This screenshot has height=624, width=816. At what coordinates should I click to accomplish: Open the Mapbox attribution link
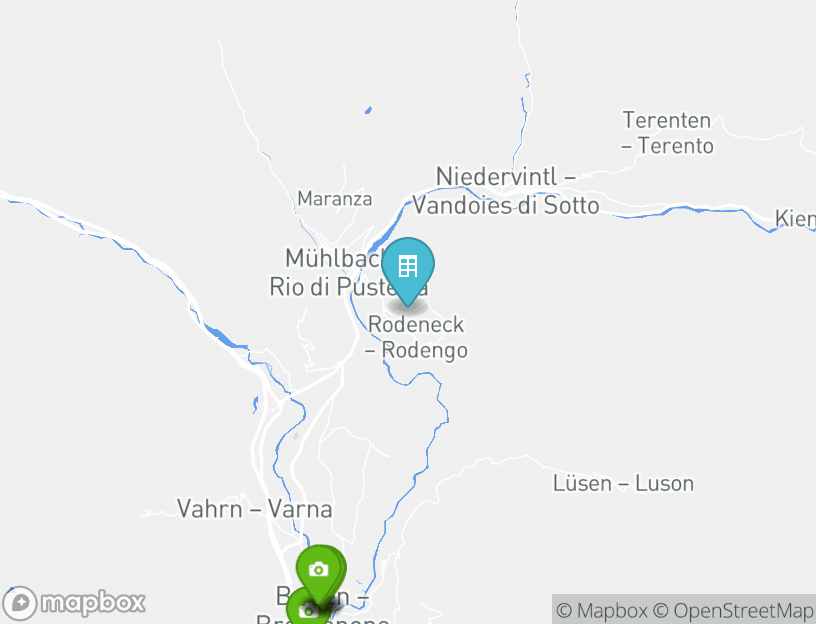[602, 610]
